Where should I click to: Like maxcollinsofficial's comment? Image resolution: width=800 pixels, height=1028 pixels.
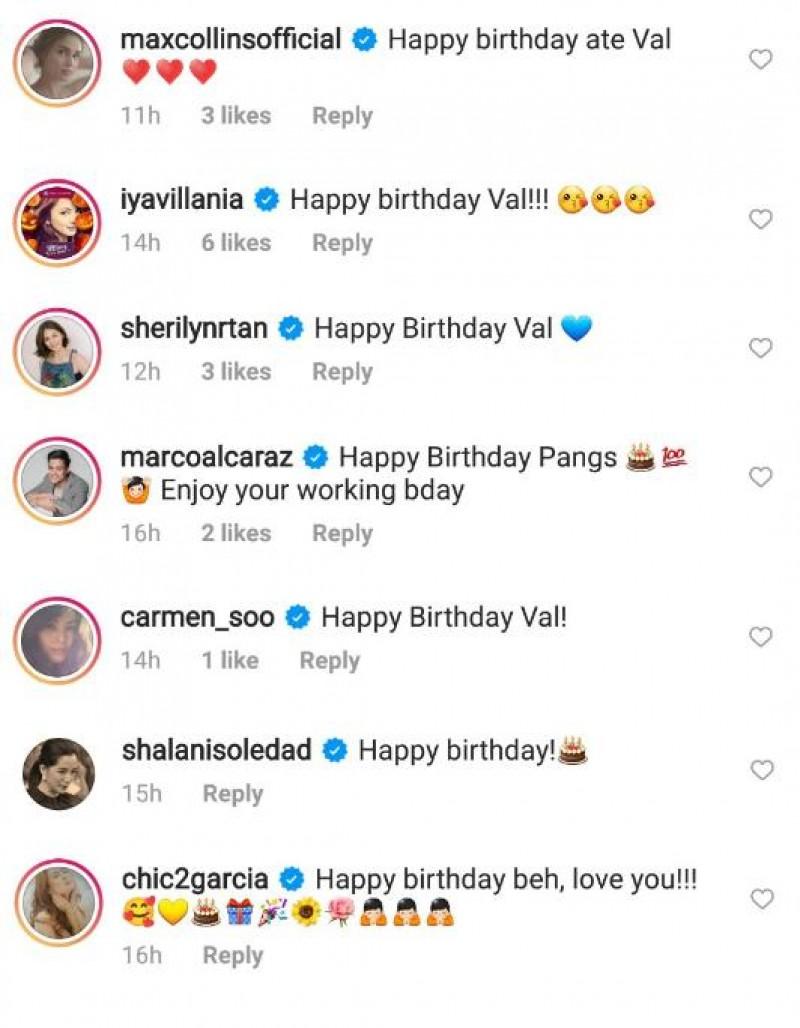[x=761, y=60]
